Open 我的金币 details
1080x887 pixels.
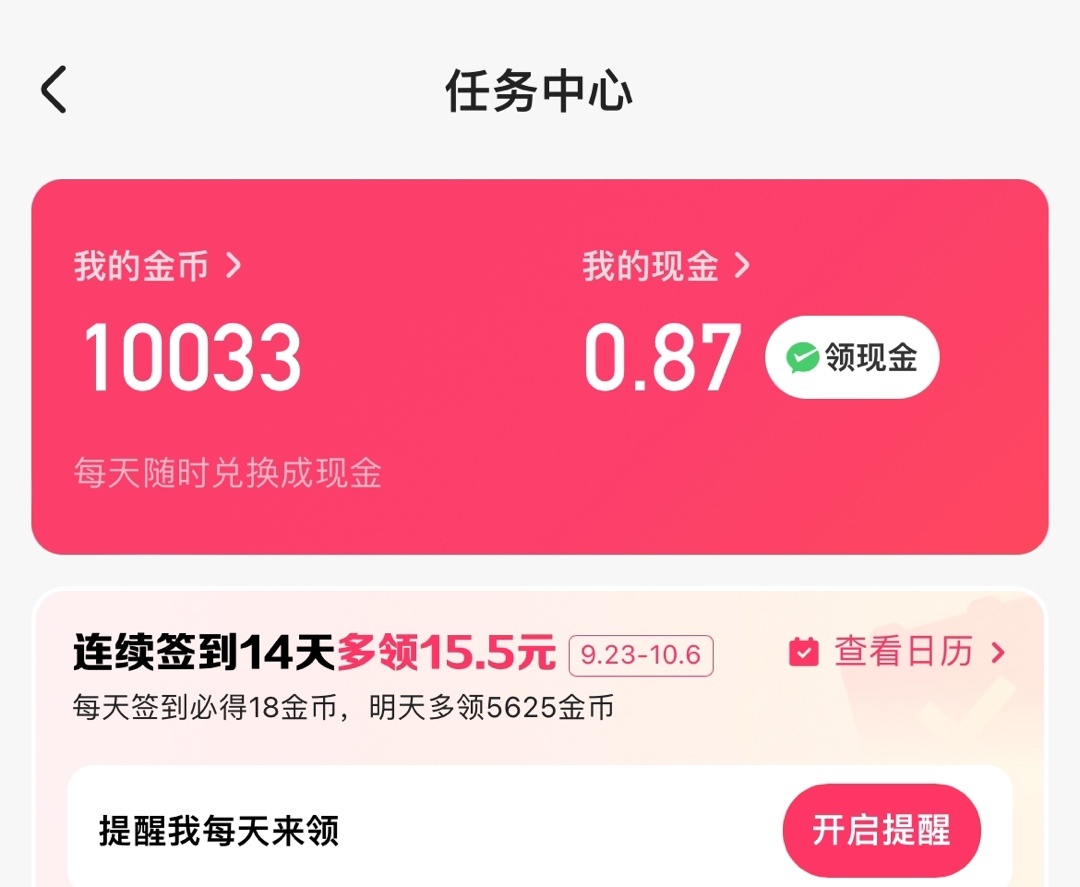coord(157,267)
